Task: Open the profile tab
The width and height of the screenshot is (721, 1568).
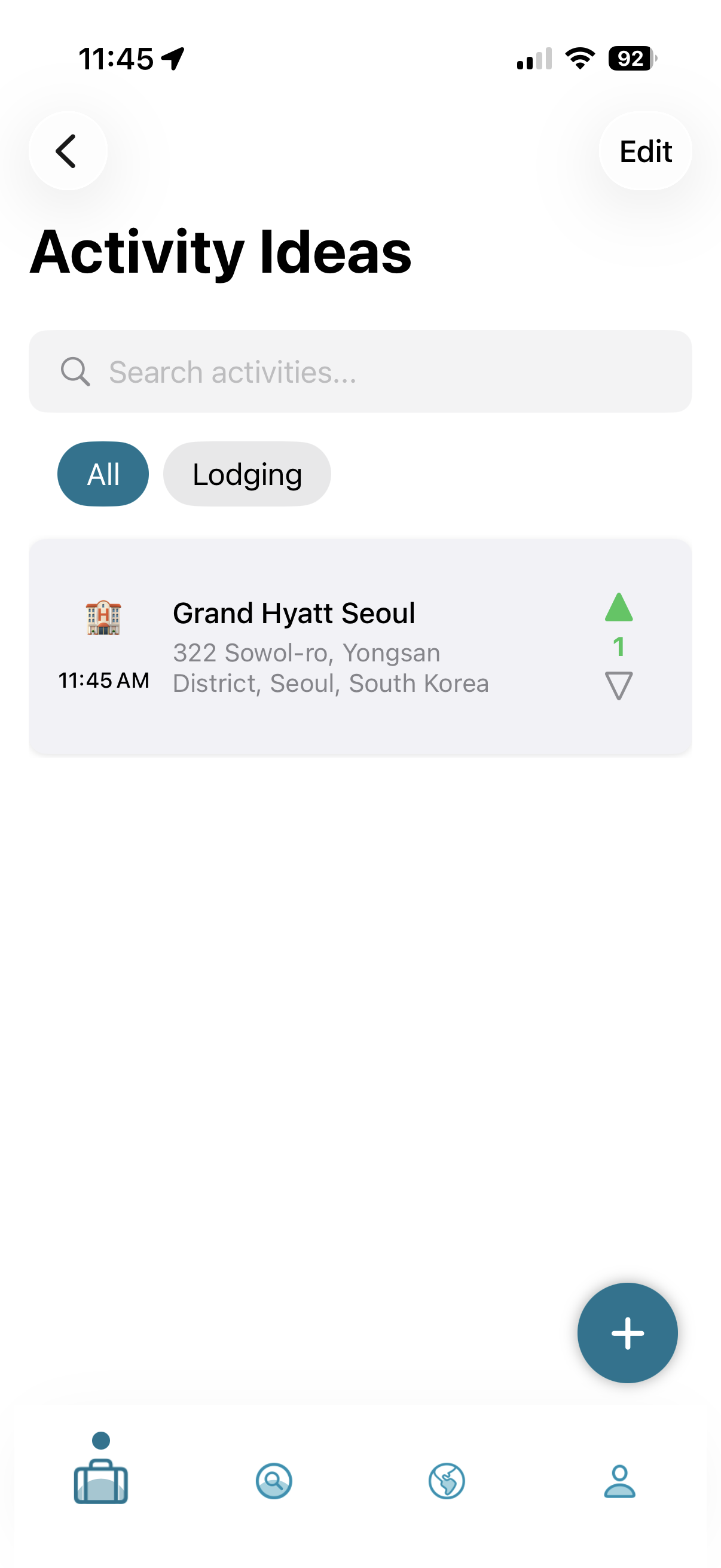Action: point(619,1480)
